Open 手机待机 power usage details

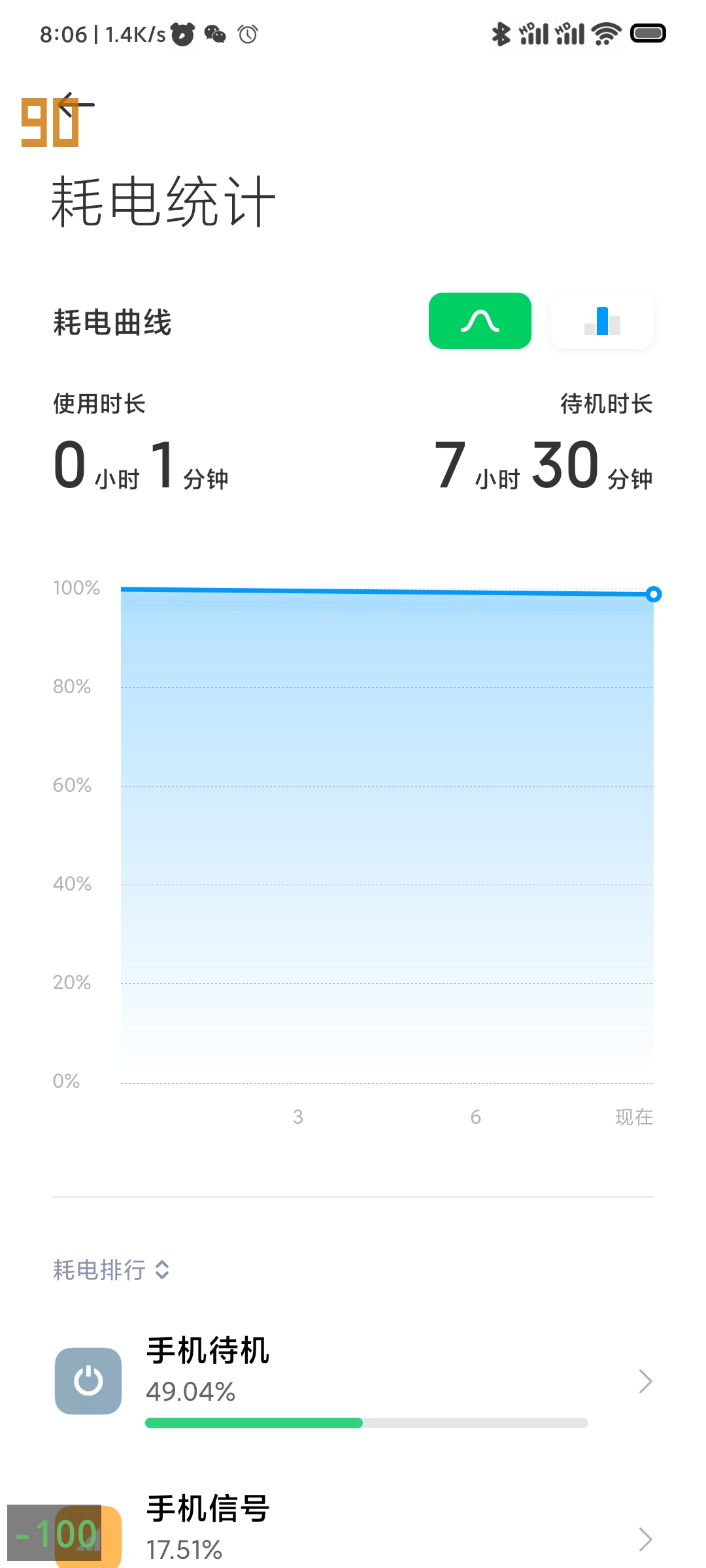[x=353, y=1381]
